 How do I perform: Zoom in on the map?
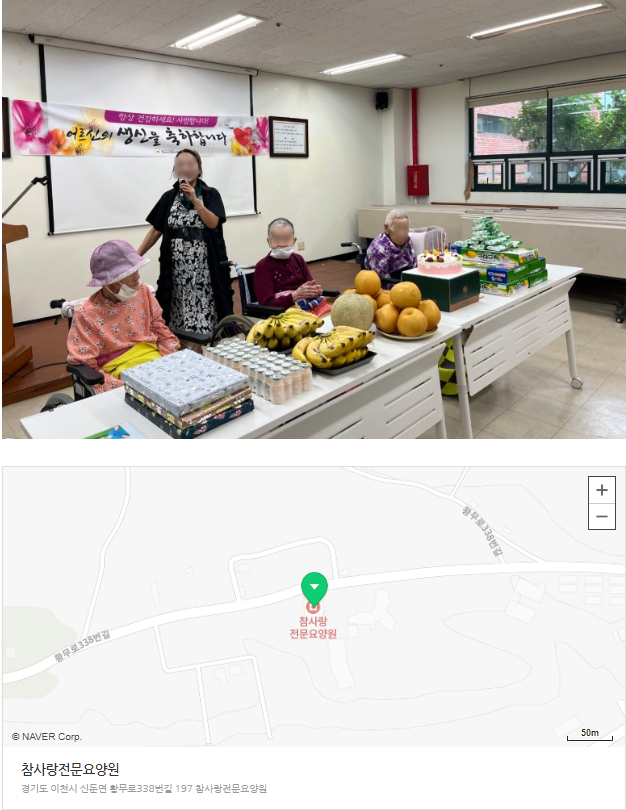click(x=601, y=490)
